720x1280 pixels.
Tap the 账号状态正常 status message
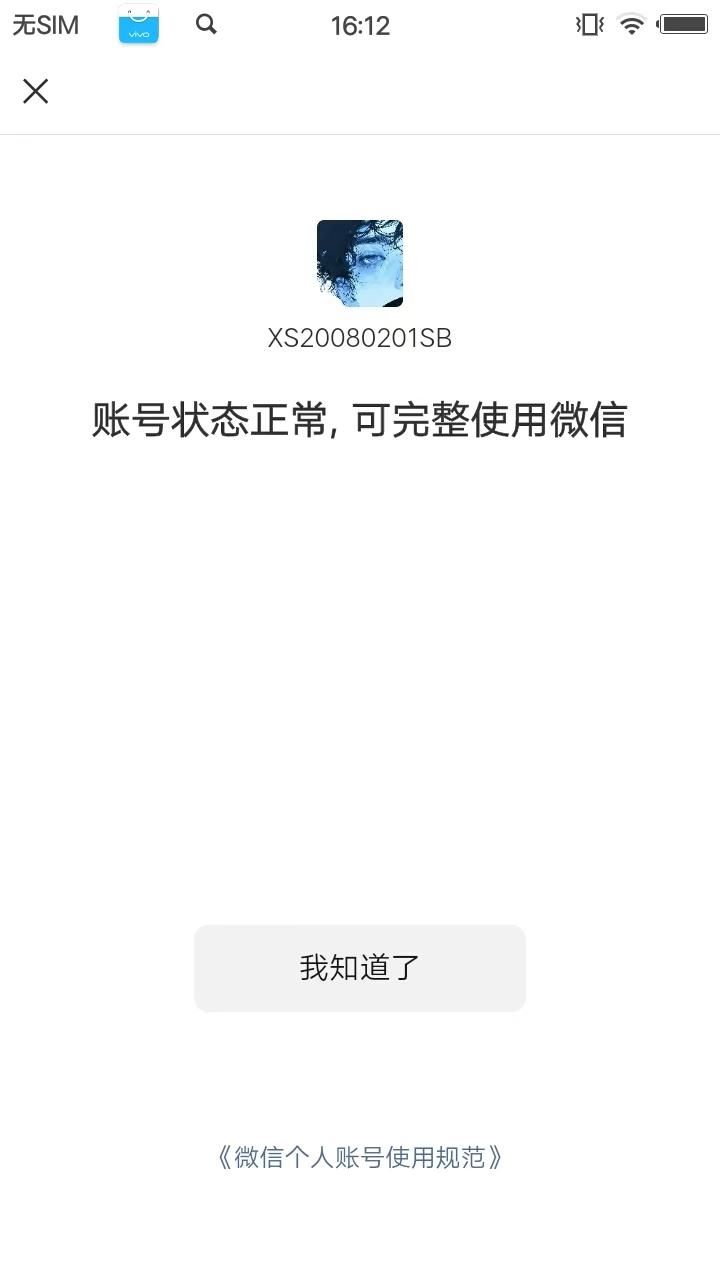coord(360,421)
